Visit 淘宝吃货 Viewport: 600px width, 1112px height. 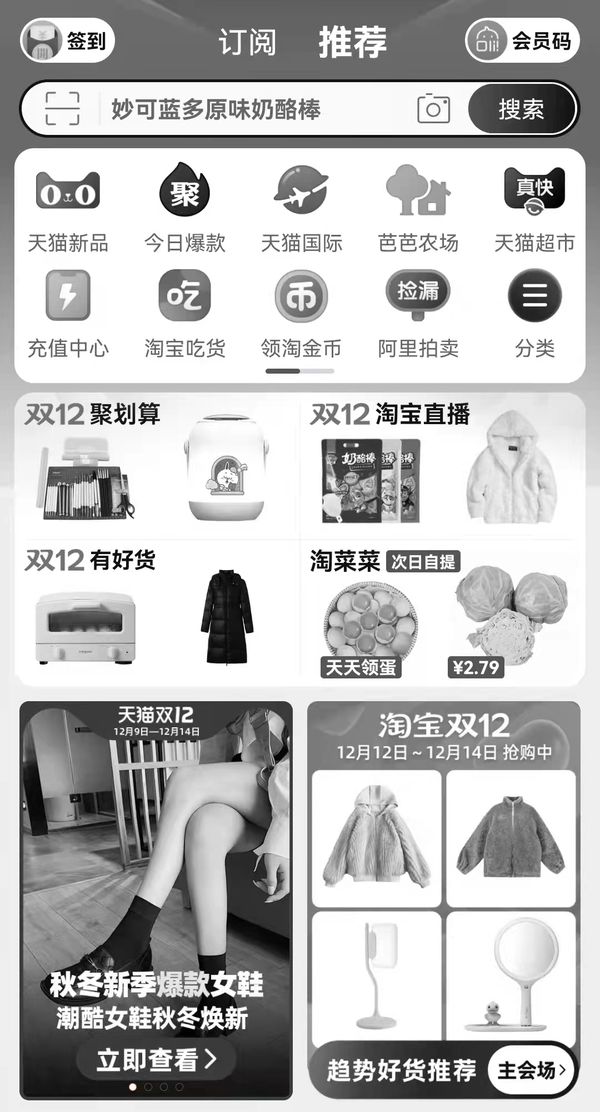tap(184, 314)
